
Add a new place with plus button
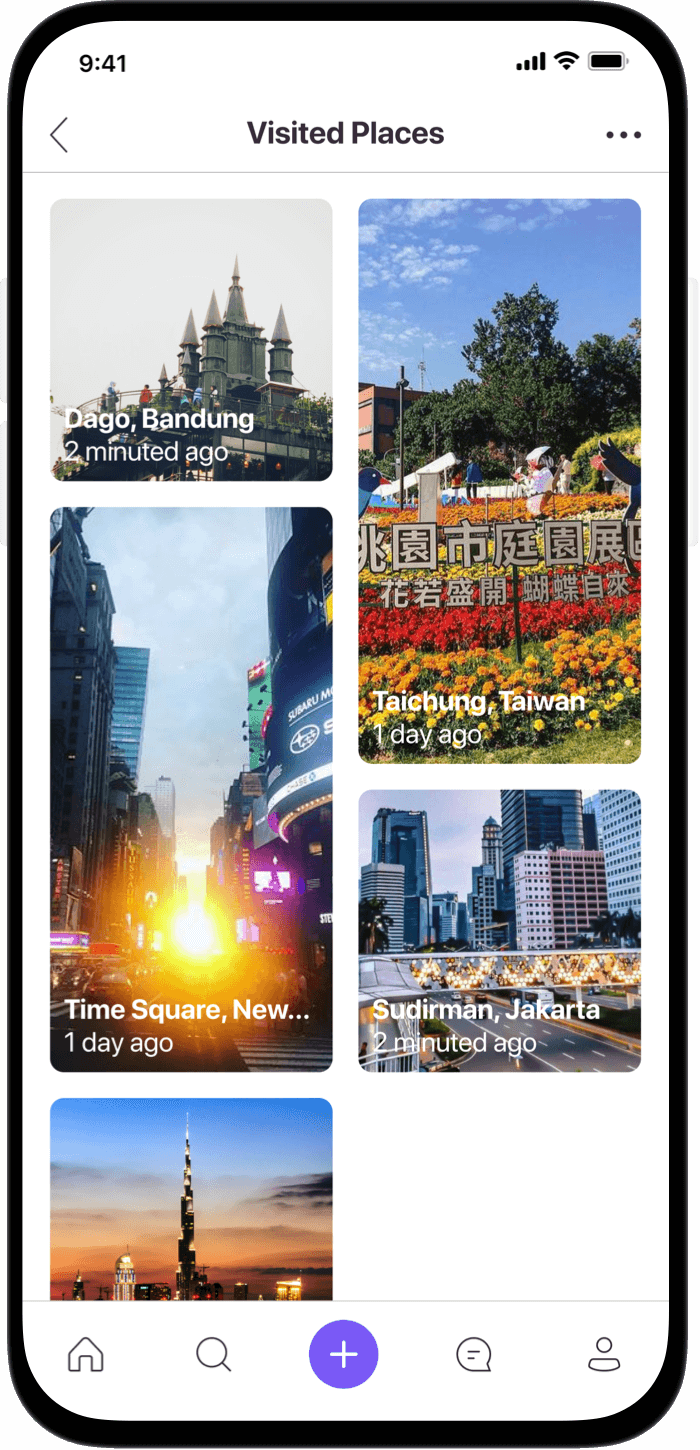click(x=343, y=1355)
